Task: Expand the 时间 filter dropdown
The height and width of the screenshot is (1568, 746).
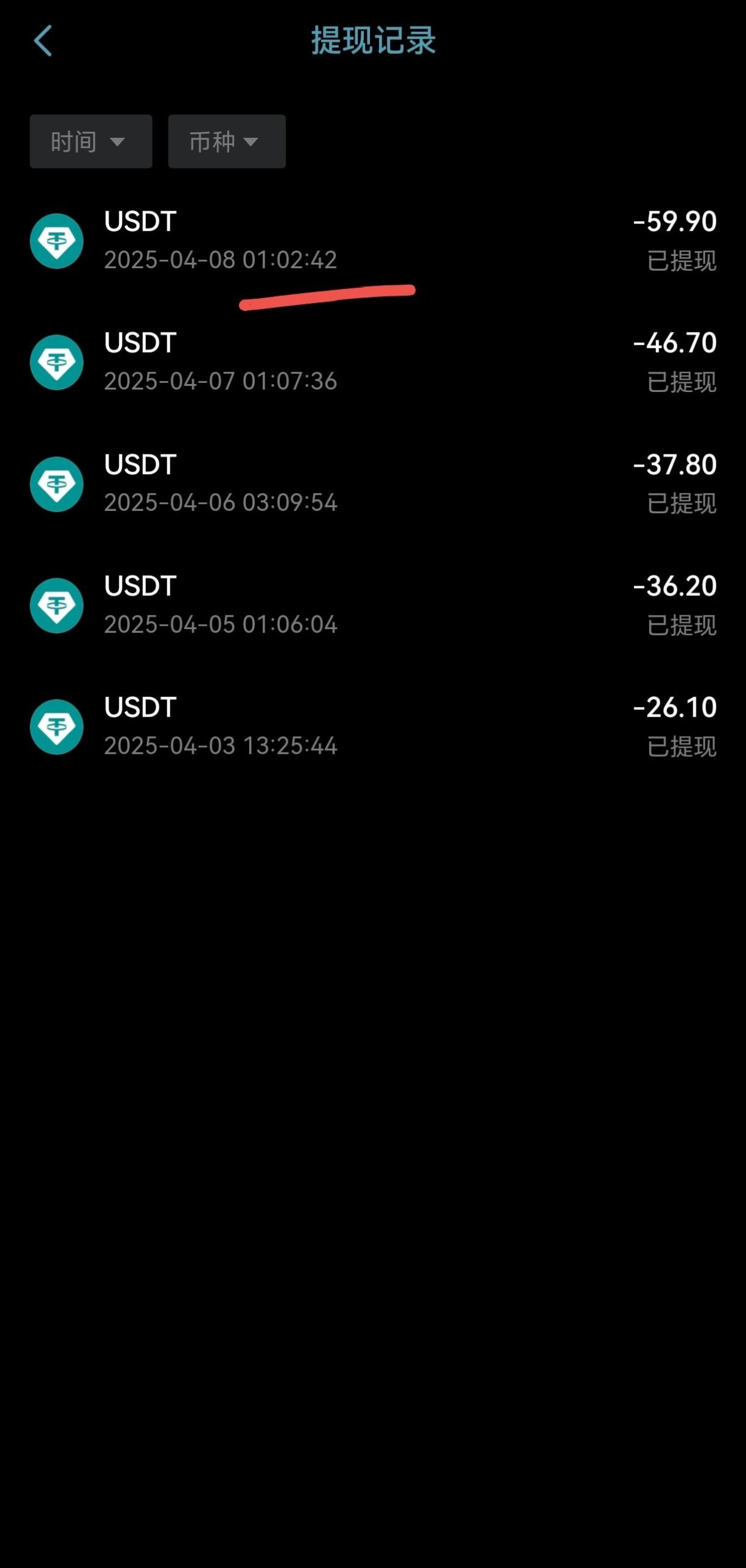Action: pyautogui.click(x=91, y=141)
